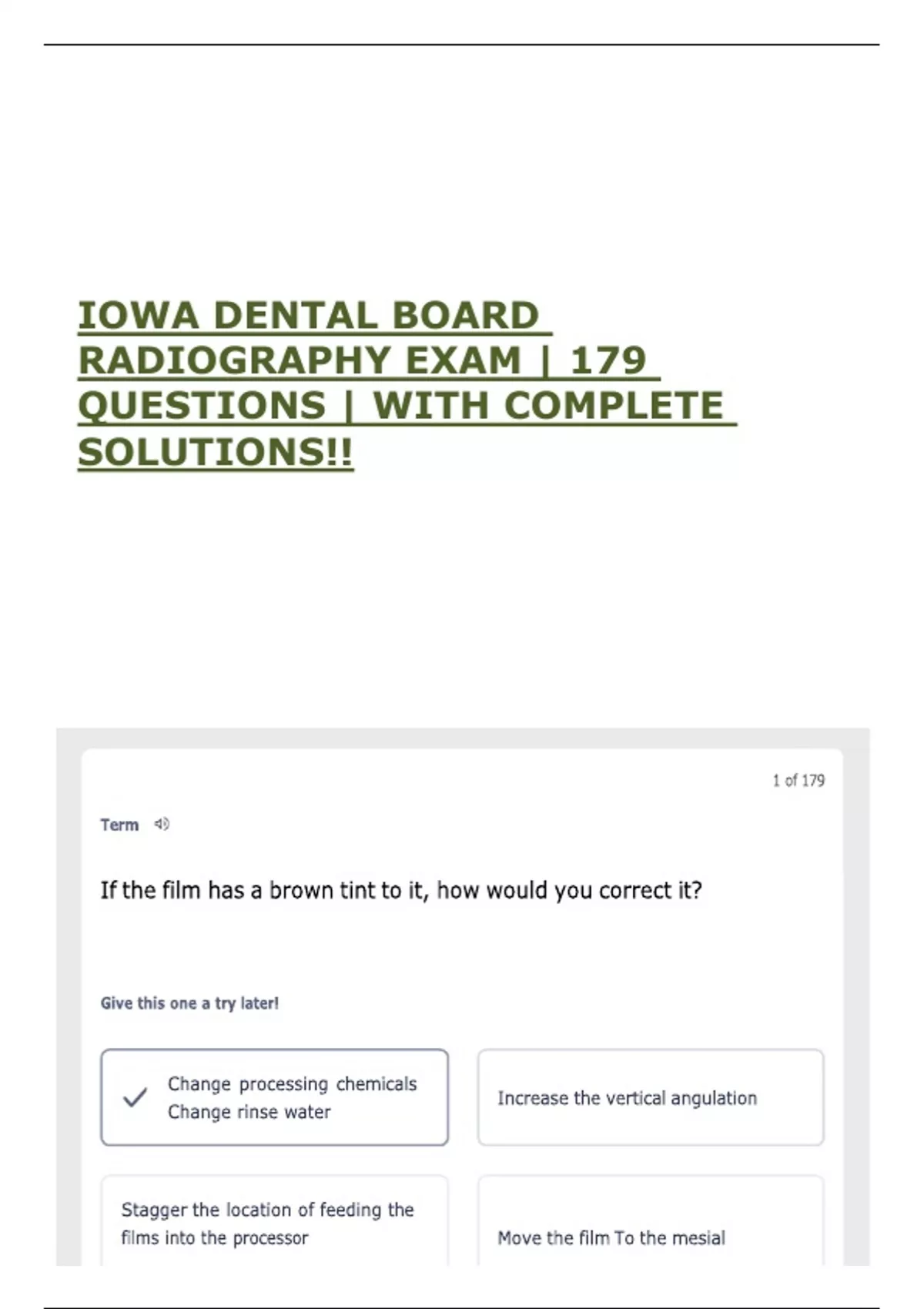Click Give this one a try later
The width and height of the screenshot is (924, 1309).
click(x=189, y=1003)
